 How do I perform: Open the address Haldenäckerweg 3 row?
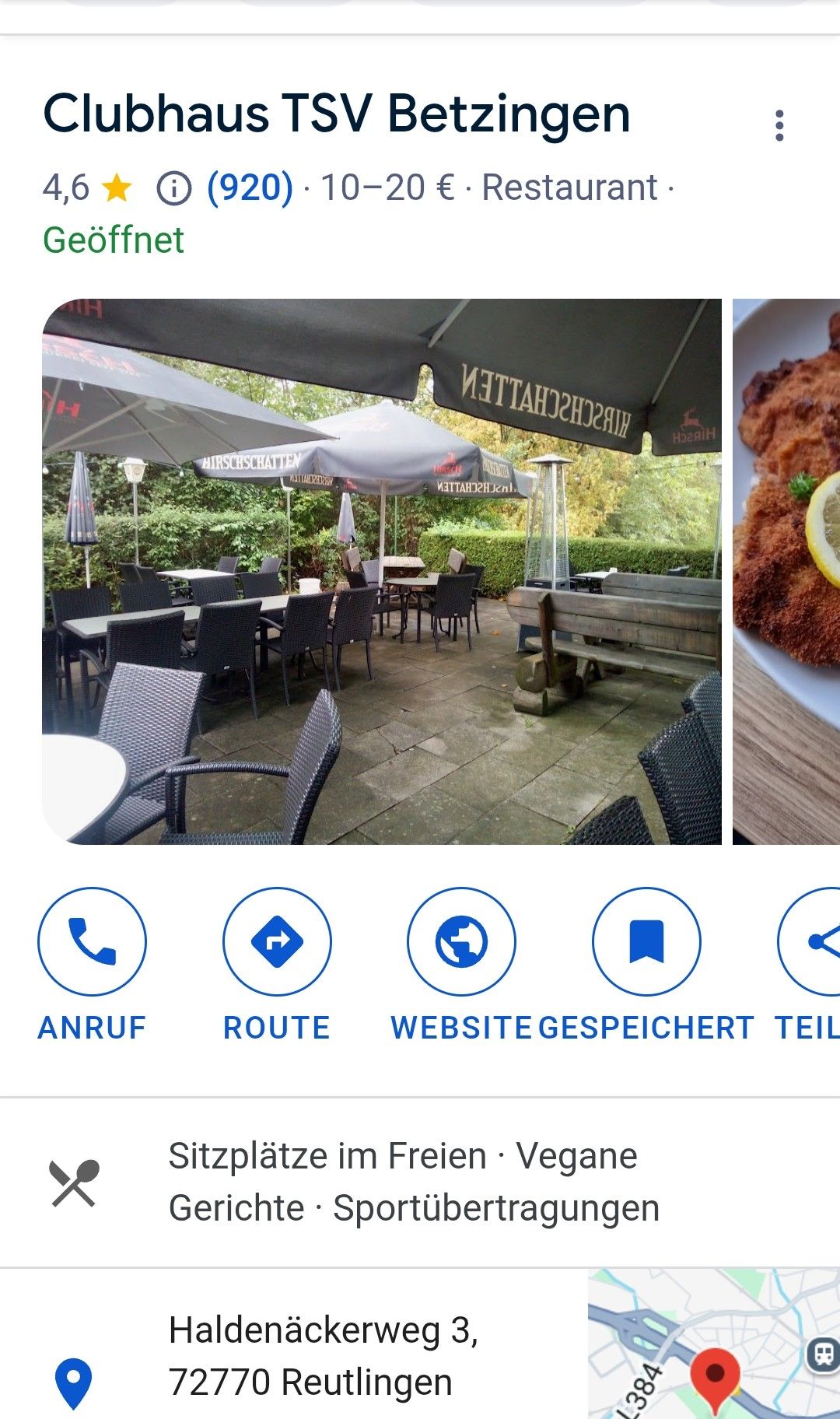323,1355
